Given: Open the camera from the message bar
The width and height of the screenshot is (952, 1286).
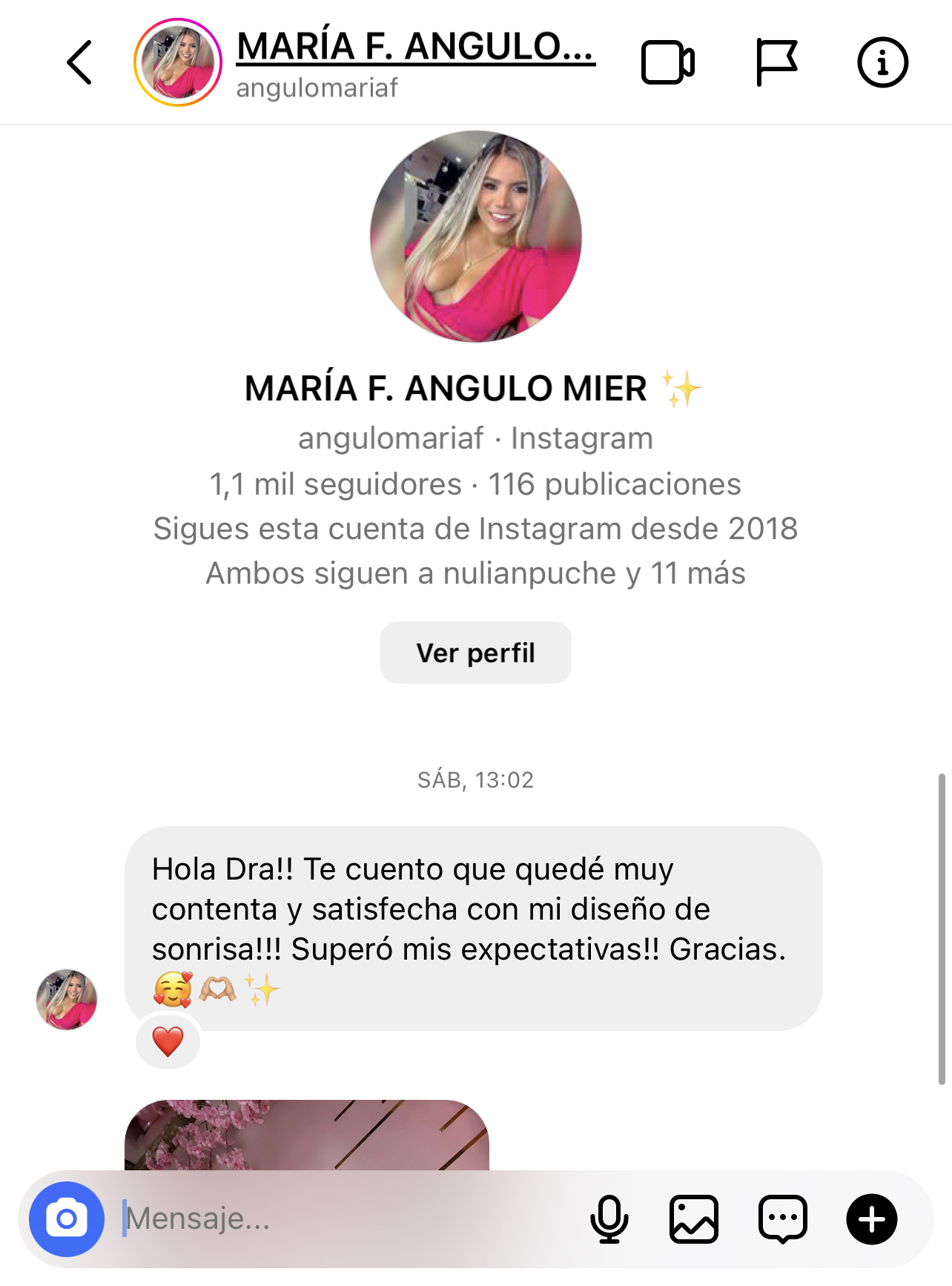Looking at the screenshot, I should tap(67, 1219).
